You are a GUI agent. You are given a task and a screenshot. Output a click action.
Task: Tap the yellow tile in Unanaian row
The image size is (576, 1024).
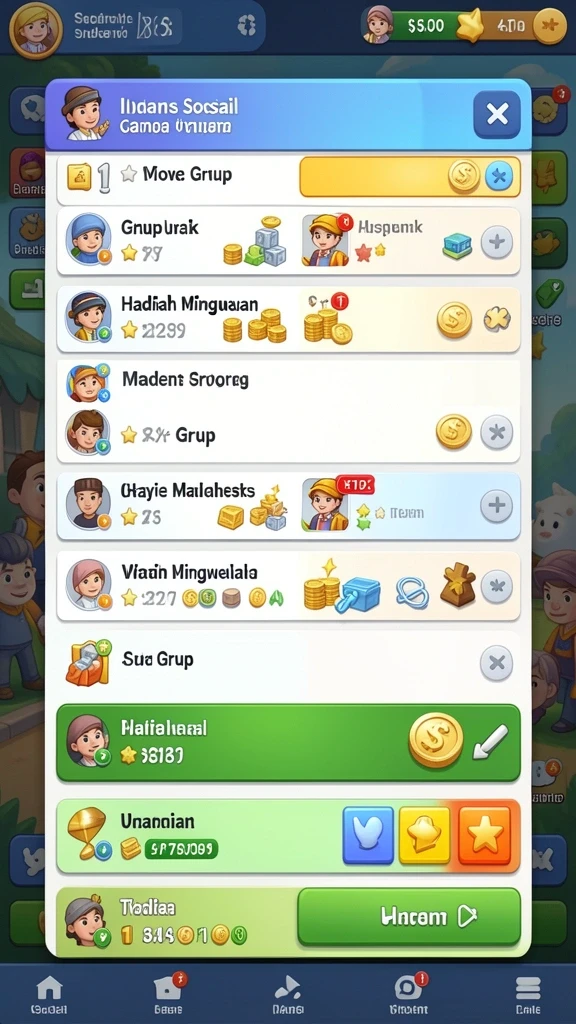click(424, 835)
